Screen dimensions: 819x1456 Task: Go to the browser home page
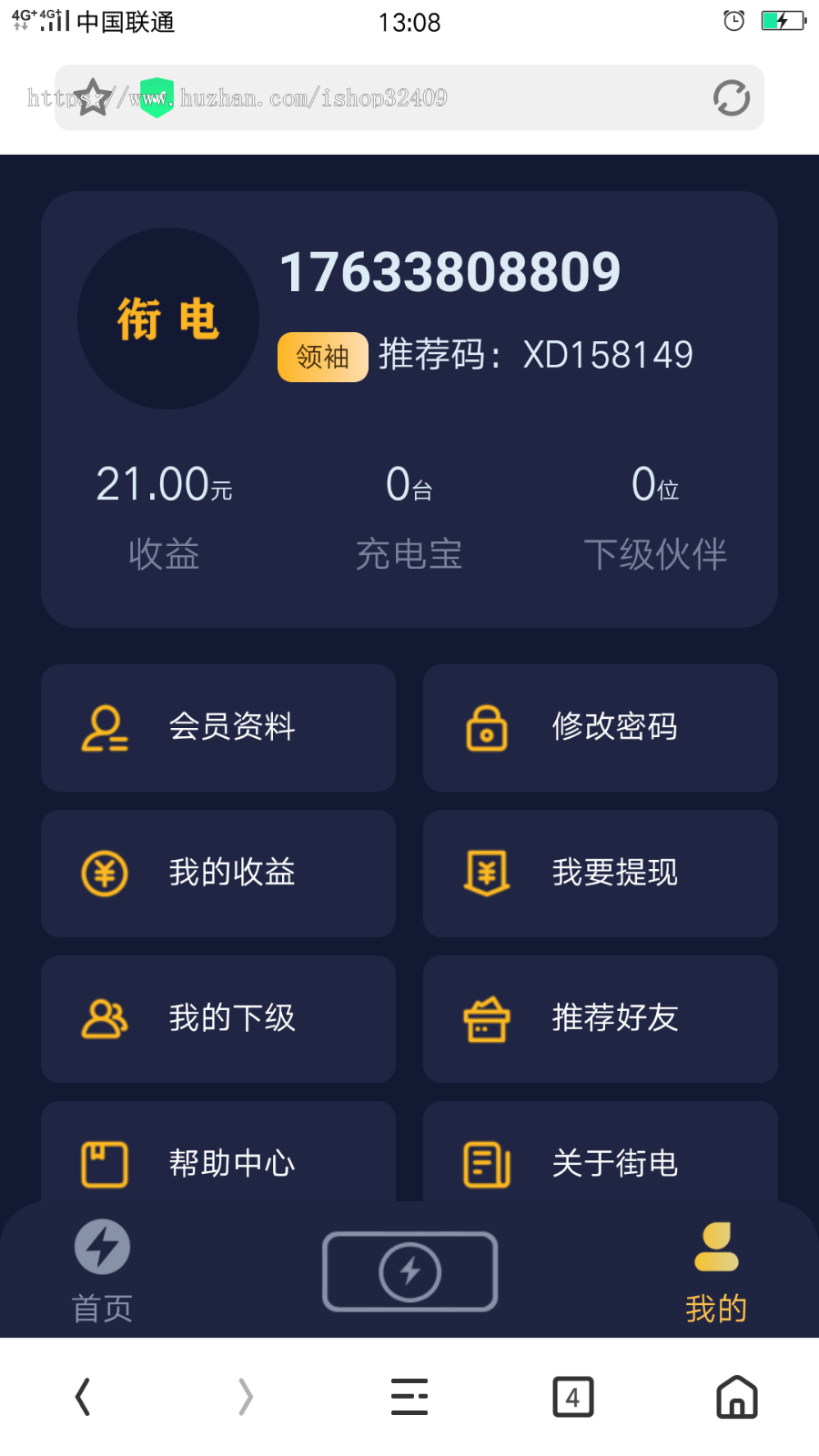[736, 1397]
